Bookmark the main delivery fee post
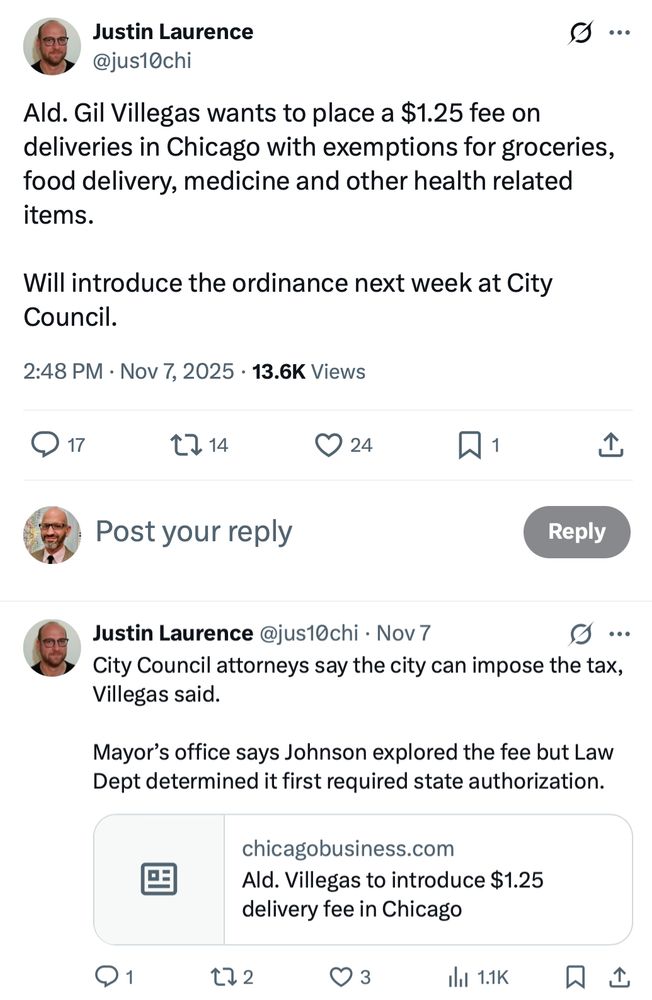652x1000 pixels. 469,444
